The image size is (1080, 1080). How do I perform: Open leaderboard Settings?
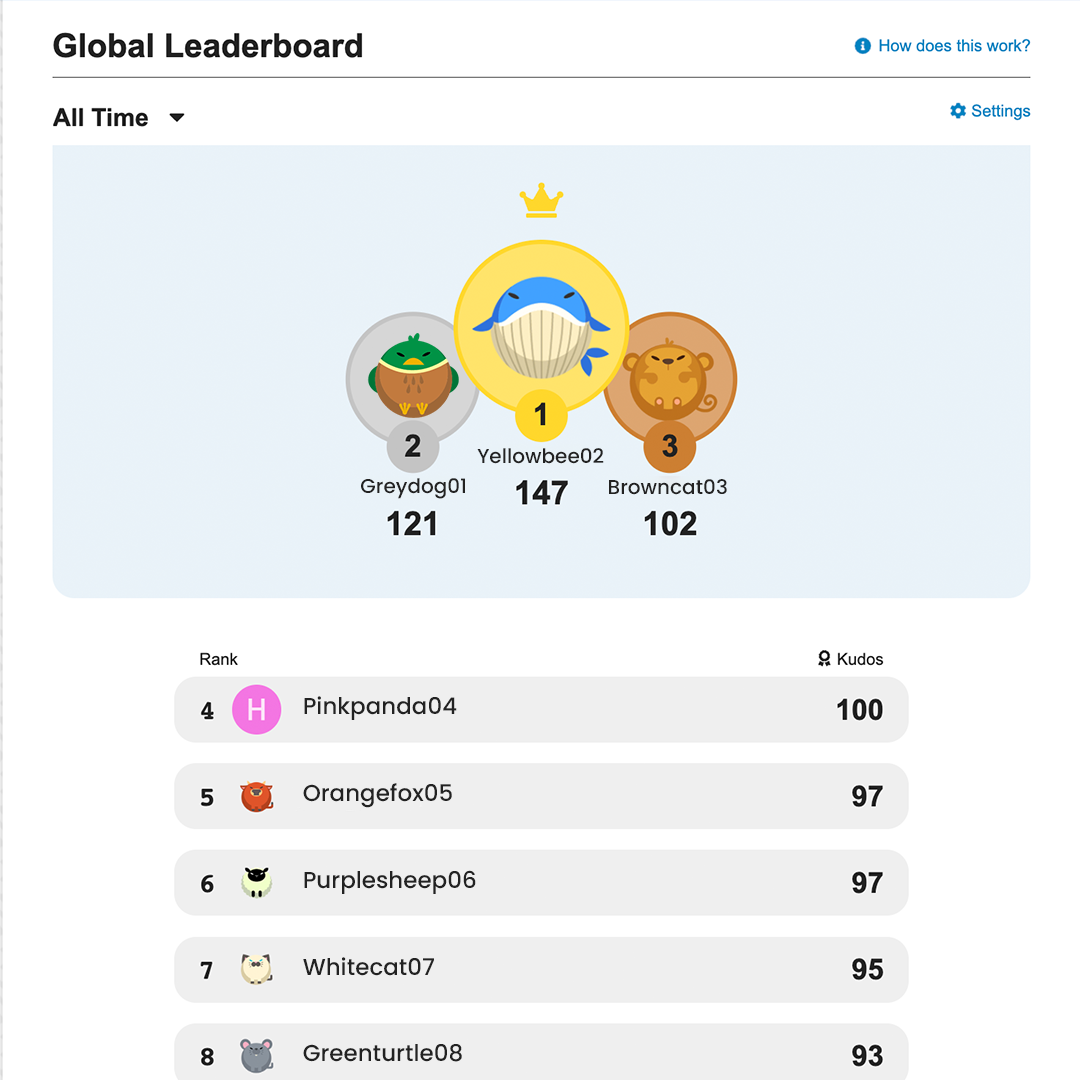pyautogui.click(x=990, y=111)
